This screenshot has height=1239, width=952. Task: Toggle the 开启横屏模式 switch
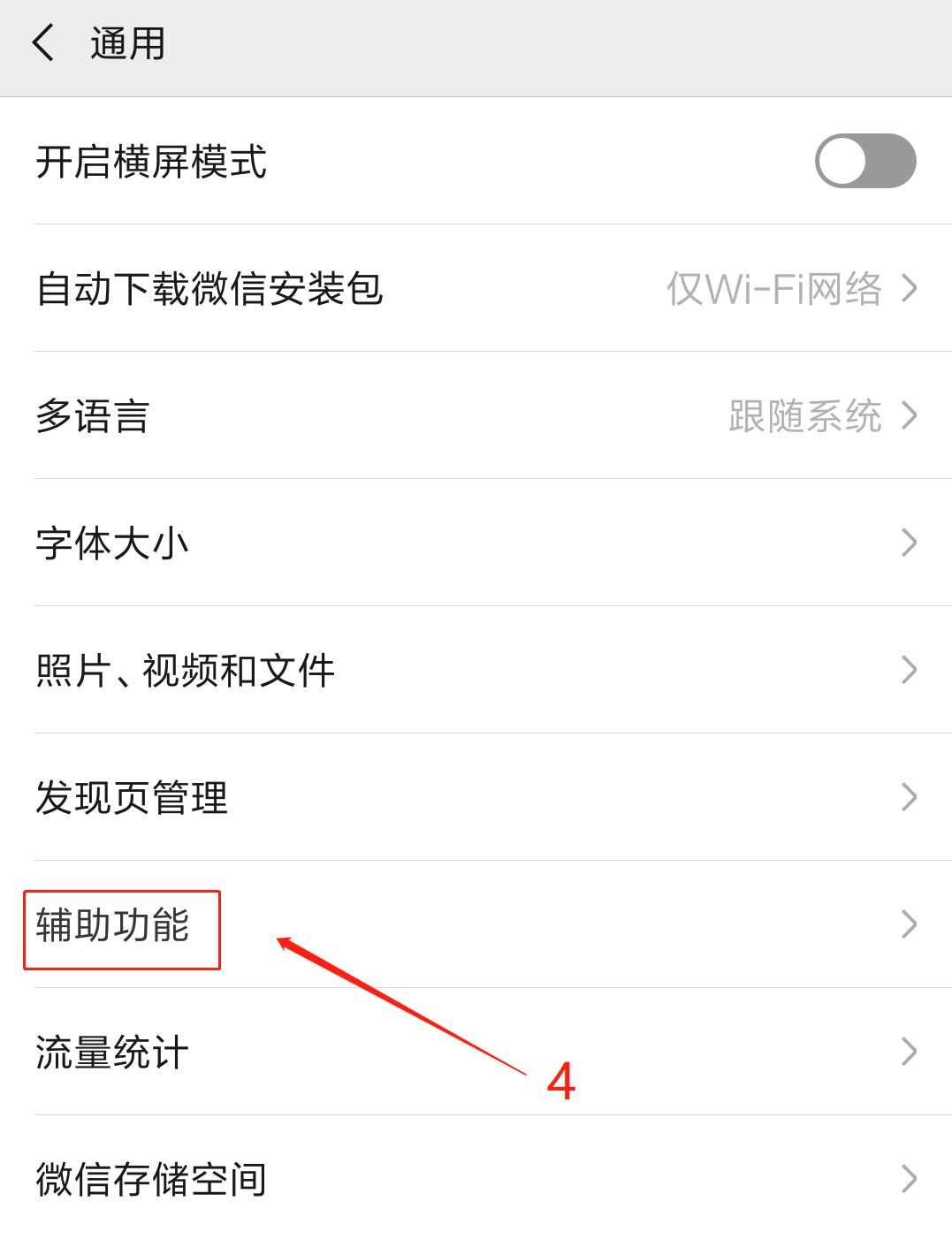(864, 161)
